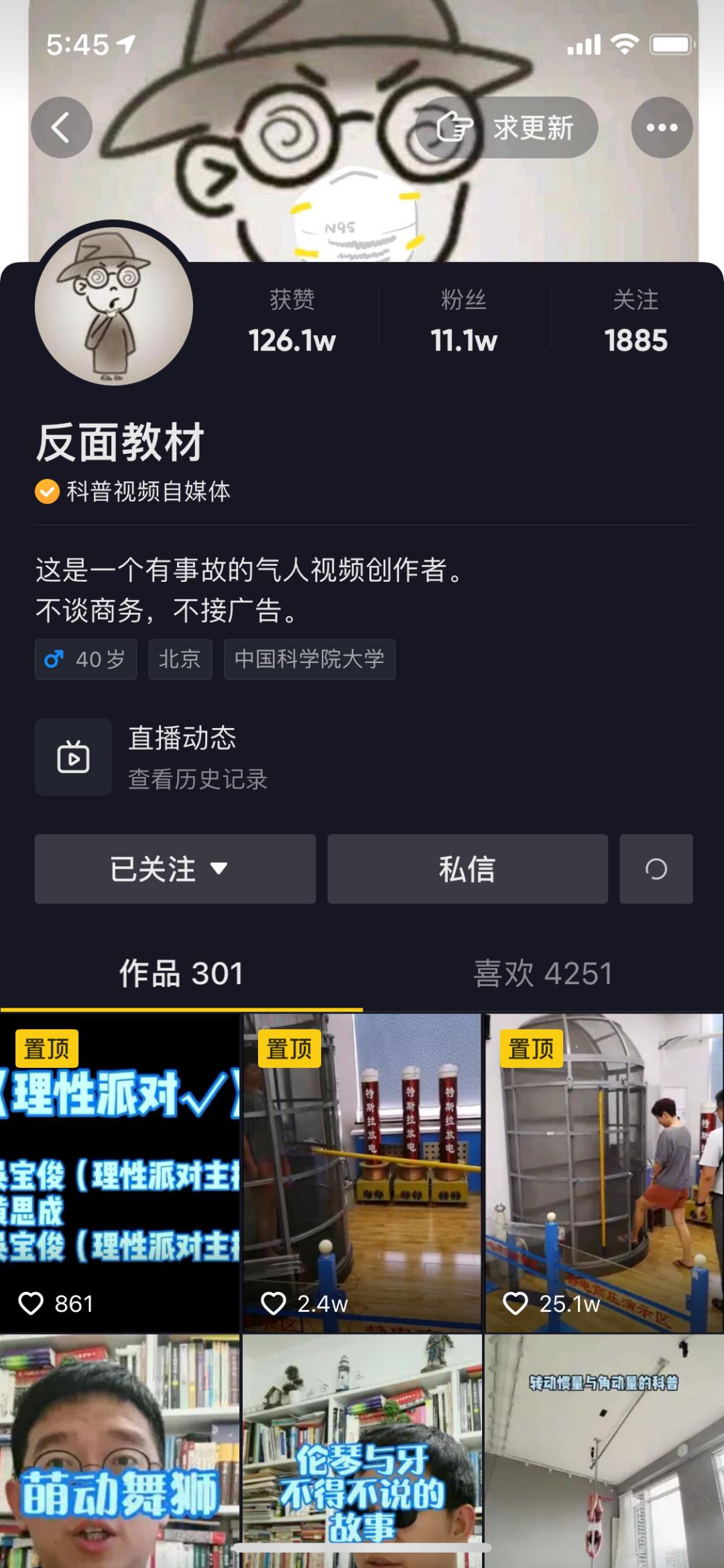The height and width of the screenshot is (1568, 724).
Task: View the profile avatar picture
Action: pos(114,306)
